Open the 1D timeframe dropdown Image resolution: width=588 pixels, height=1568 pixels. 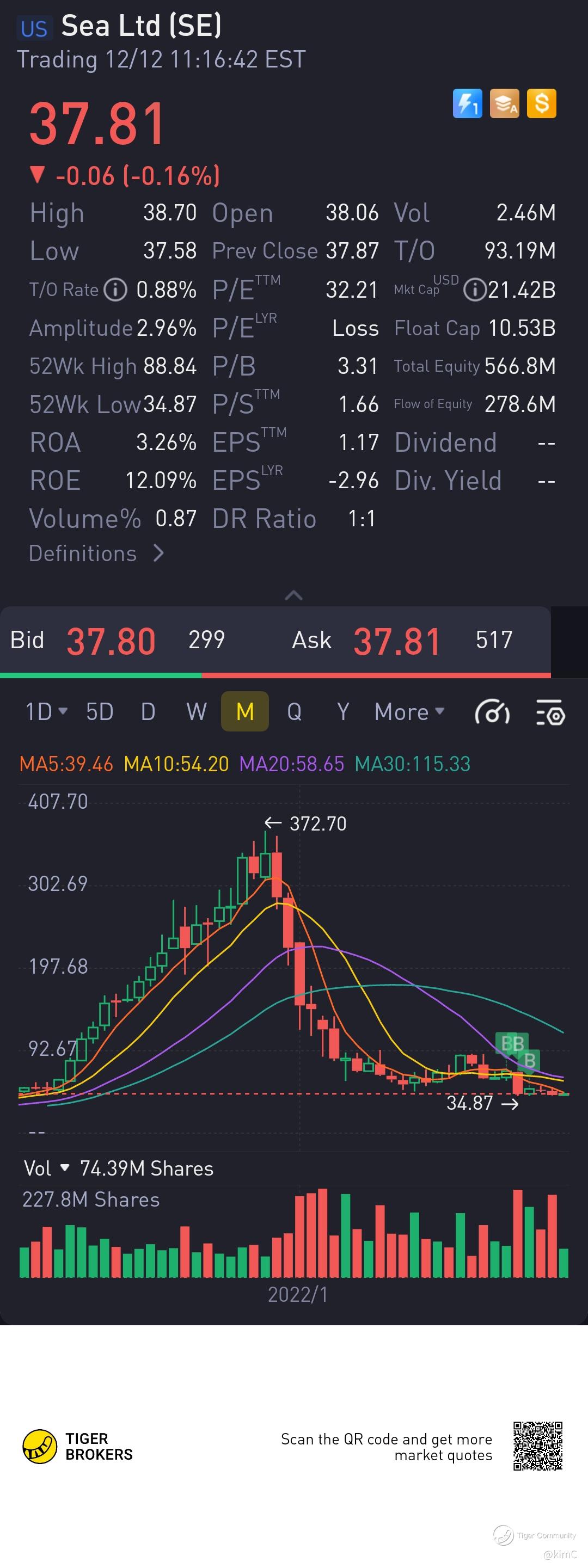tap(46, 711)
